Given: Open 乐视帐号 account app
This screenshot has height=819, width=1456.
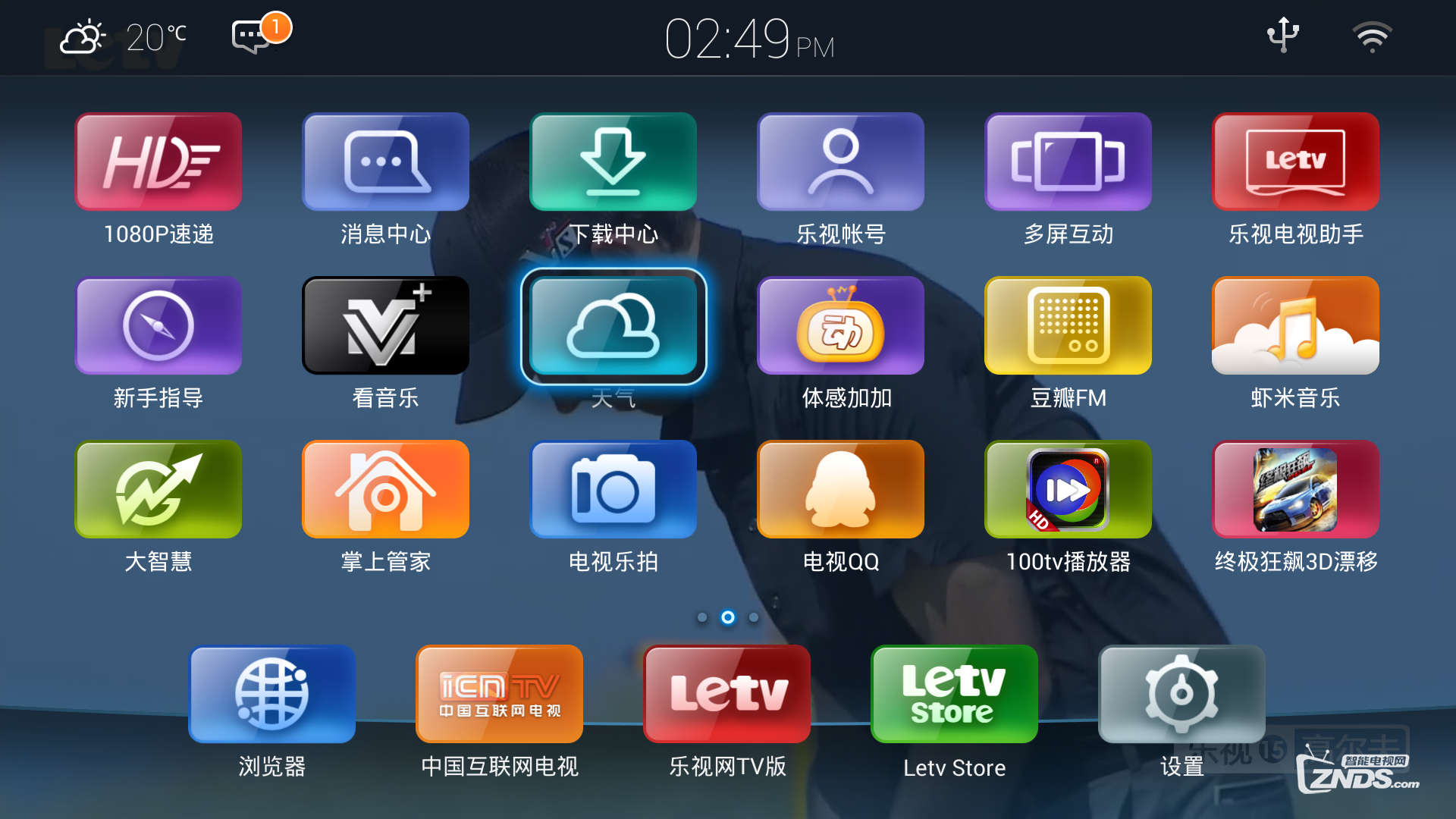Looking at the screenshot, I should [840, 162].
